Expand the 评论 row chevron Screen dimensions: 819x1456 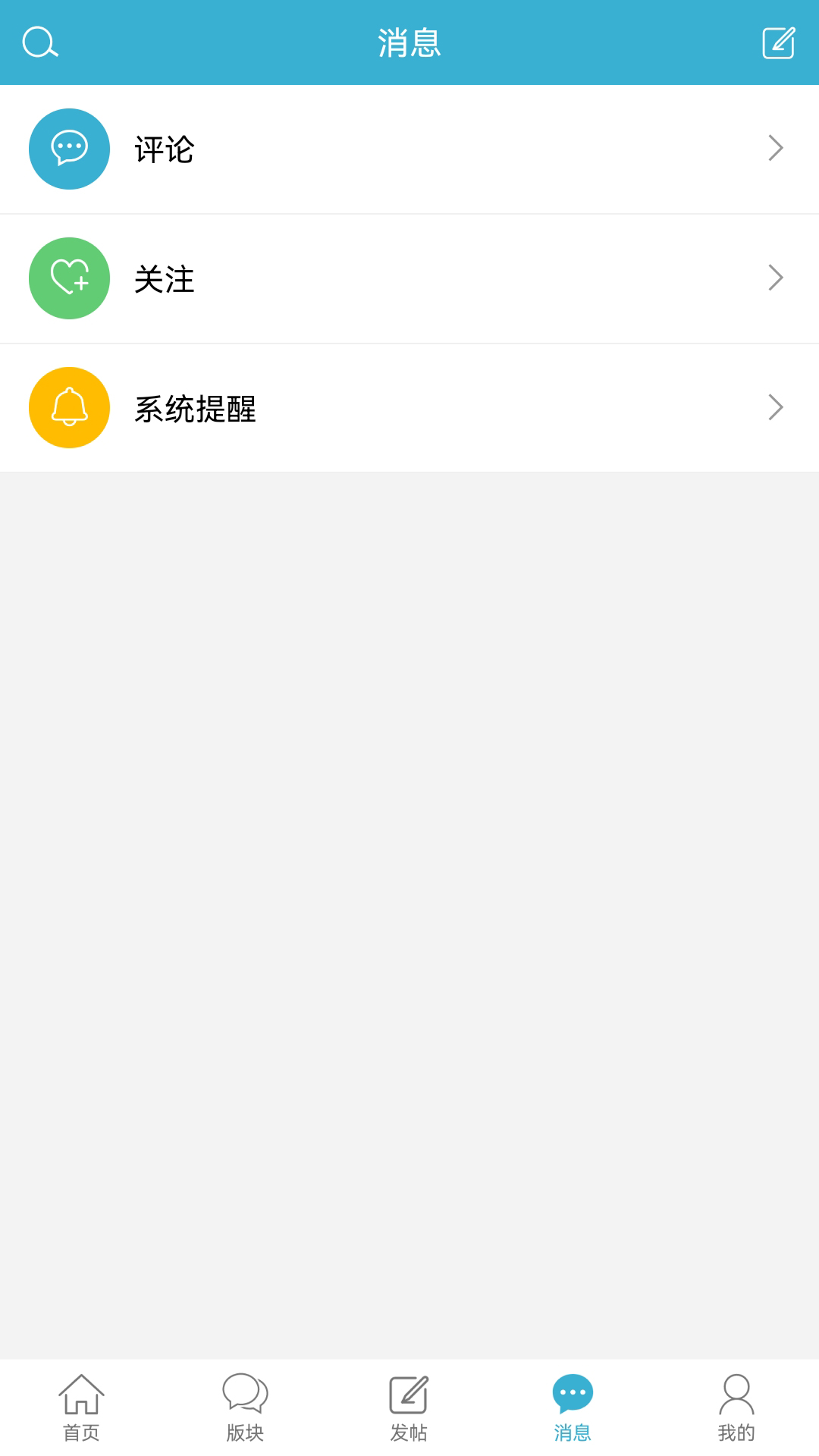click(775, 149)
